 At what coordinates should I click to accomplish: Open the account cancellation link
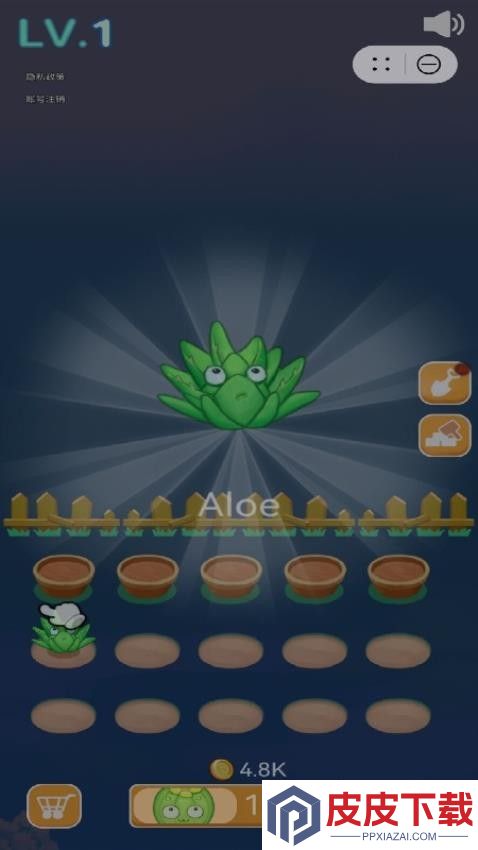[46, 99]
